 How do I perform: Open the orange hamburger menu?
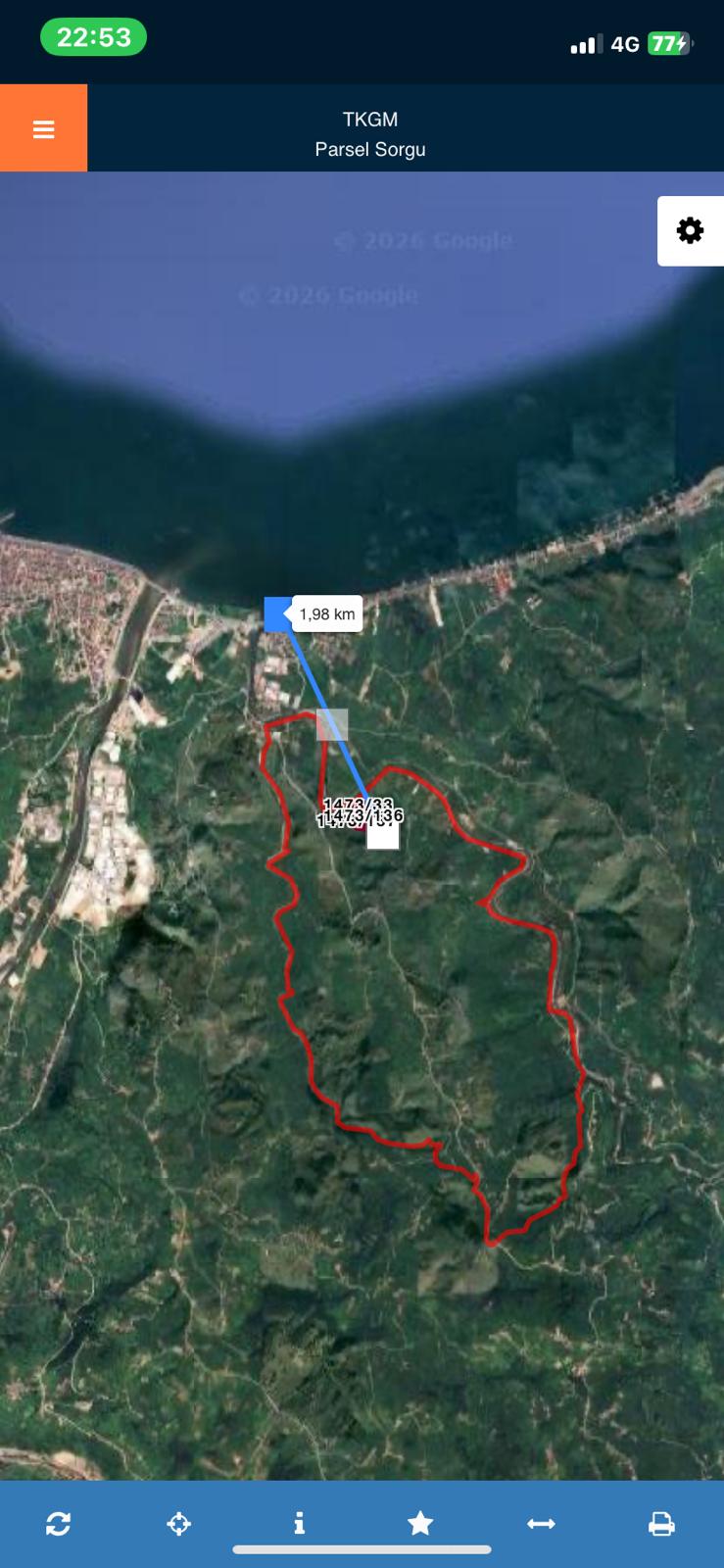(43, 128)
